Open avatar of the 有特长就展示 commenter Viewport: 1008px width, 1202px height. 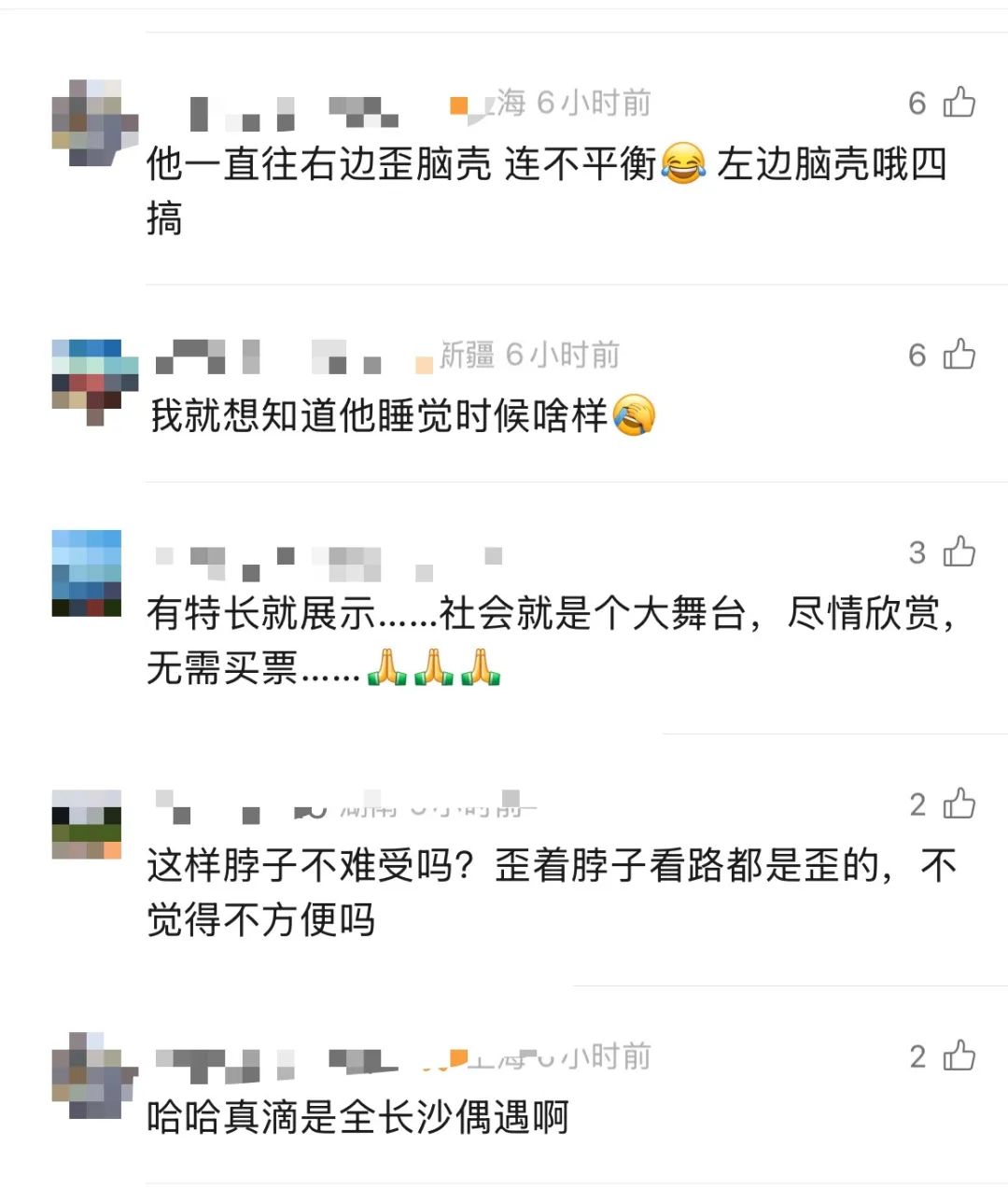pos(87,573)
